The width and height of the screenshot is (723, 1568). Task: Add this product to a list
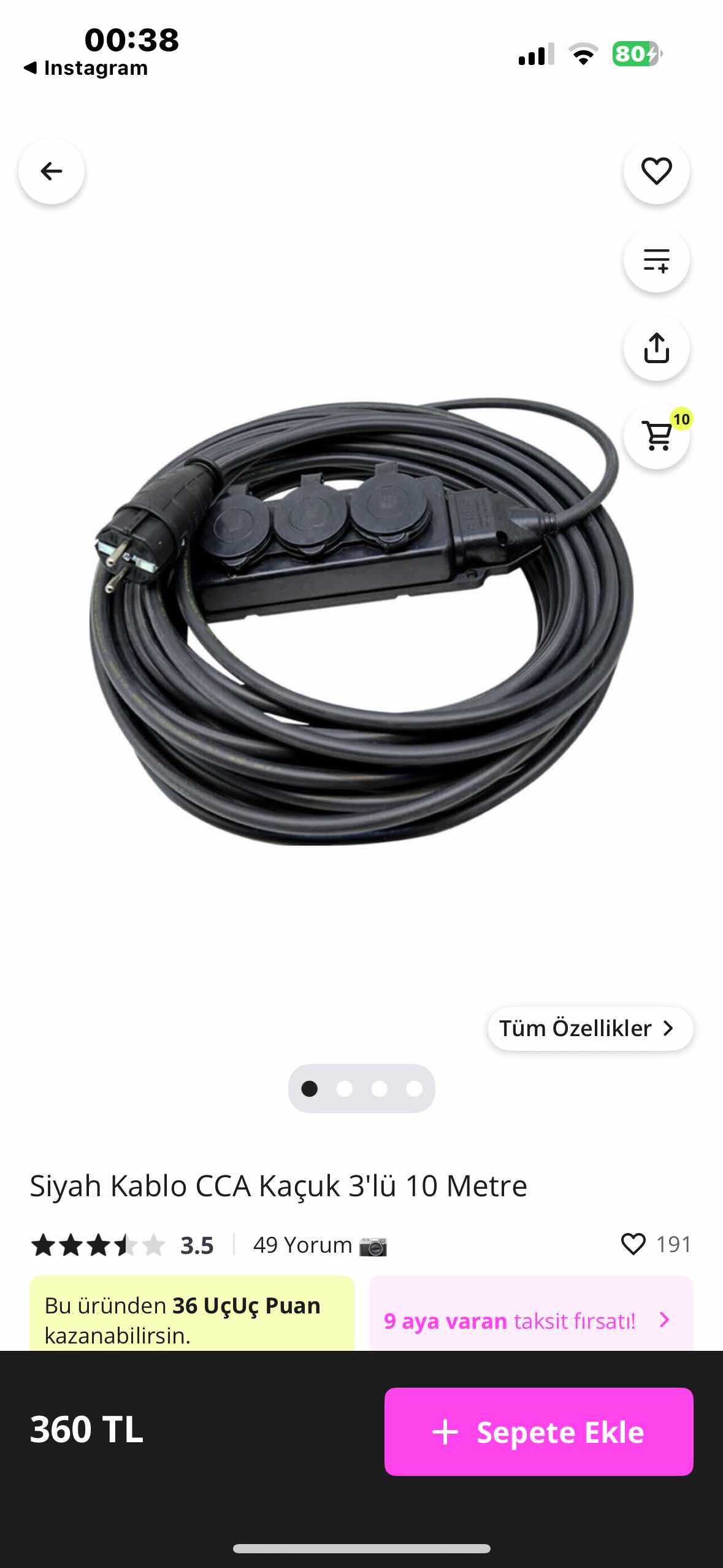(x=656, y=260)
